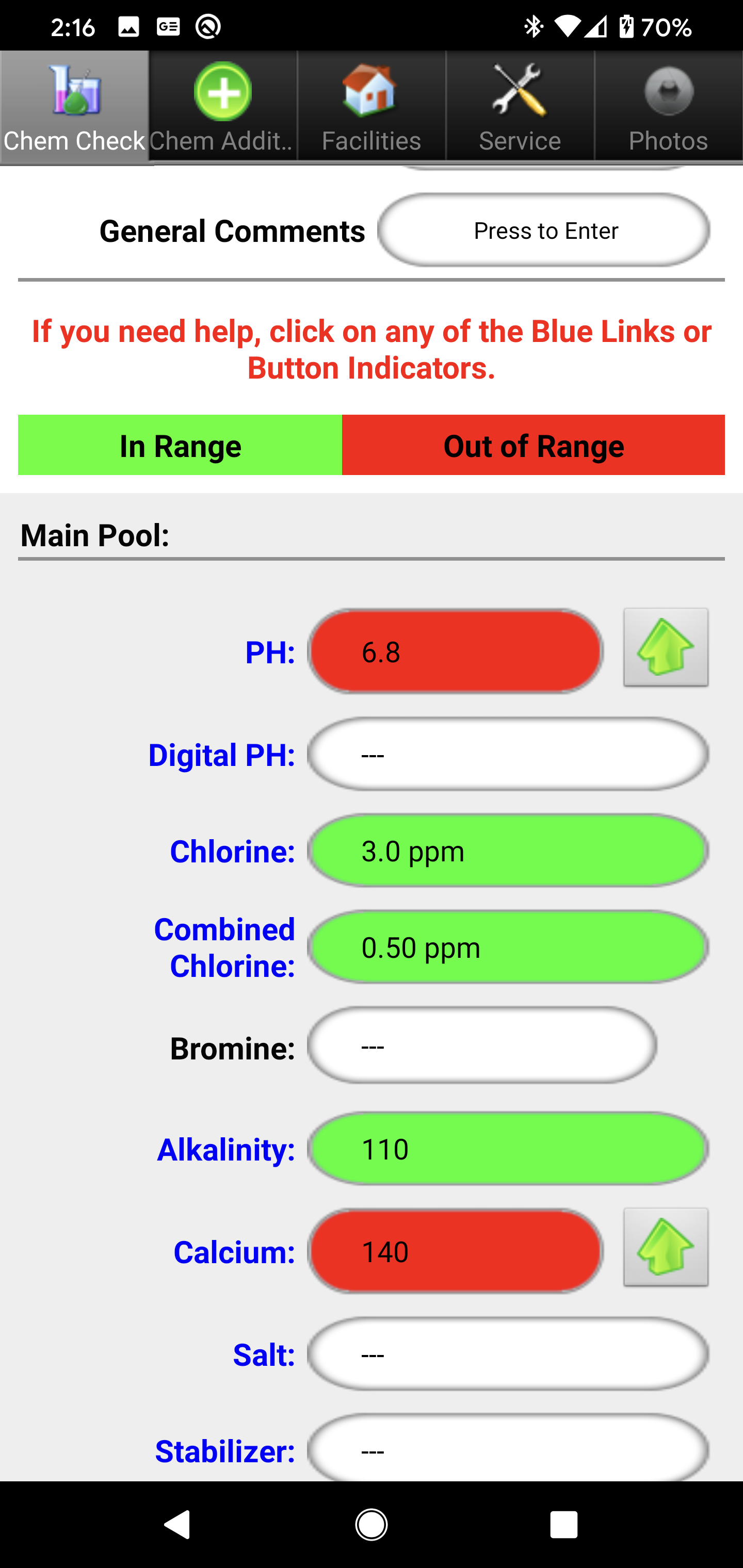Change the Calcium value 140

pos(455,1251)
